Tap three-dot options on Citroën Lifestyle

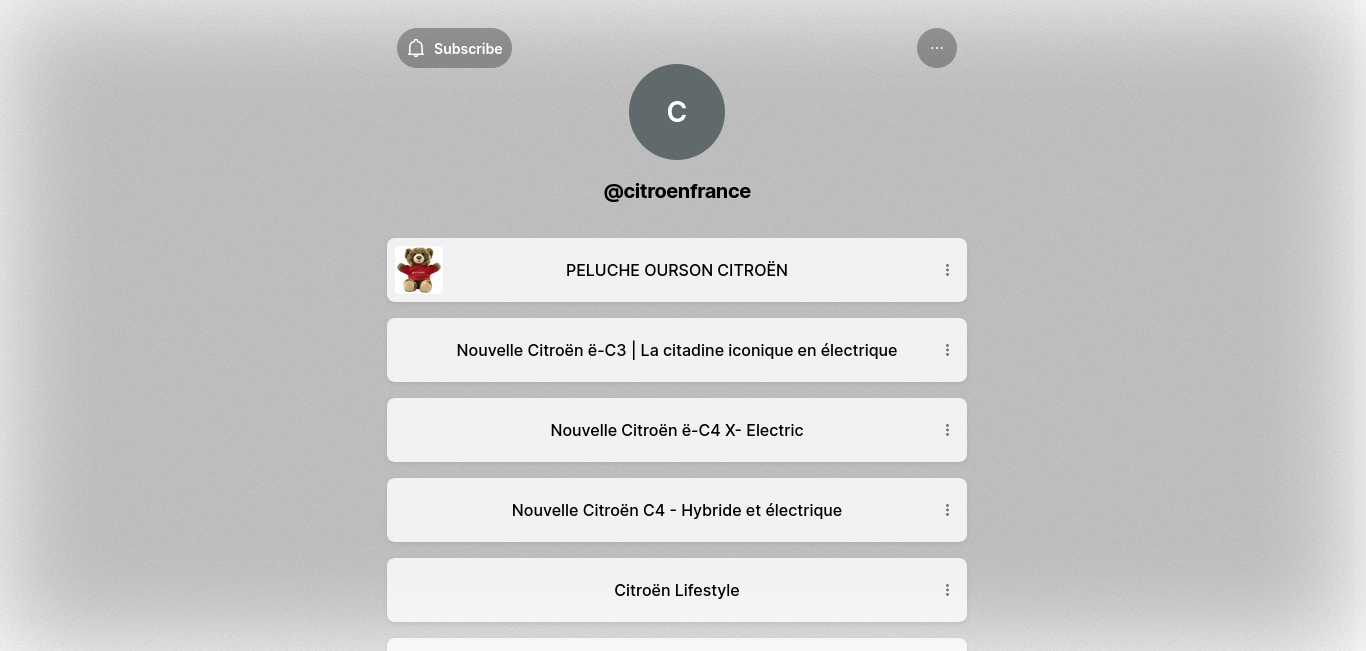pos(947,590)
